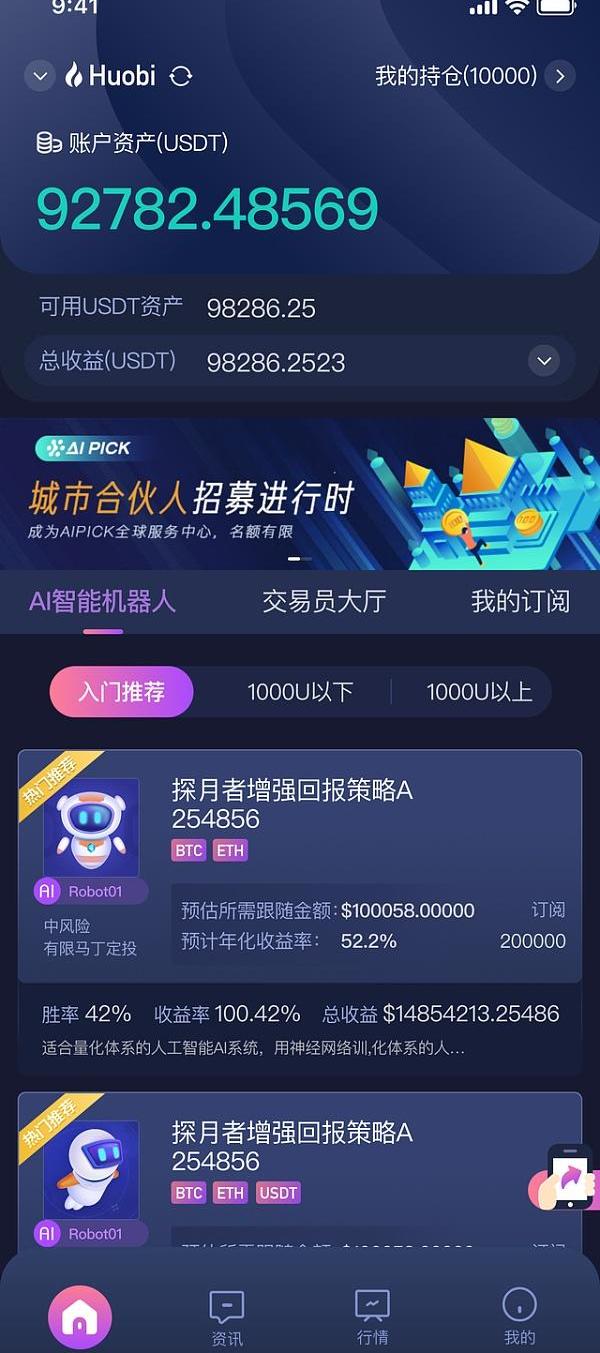Switch to the AI智能机器人 tab
Screen dimensions: 600x1353
pyautogui.click(x=102, y=601)
